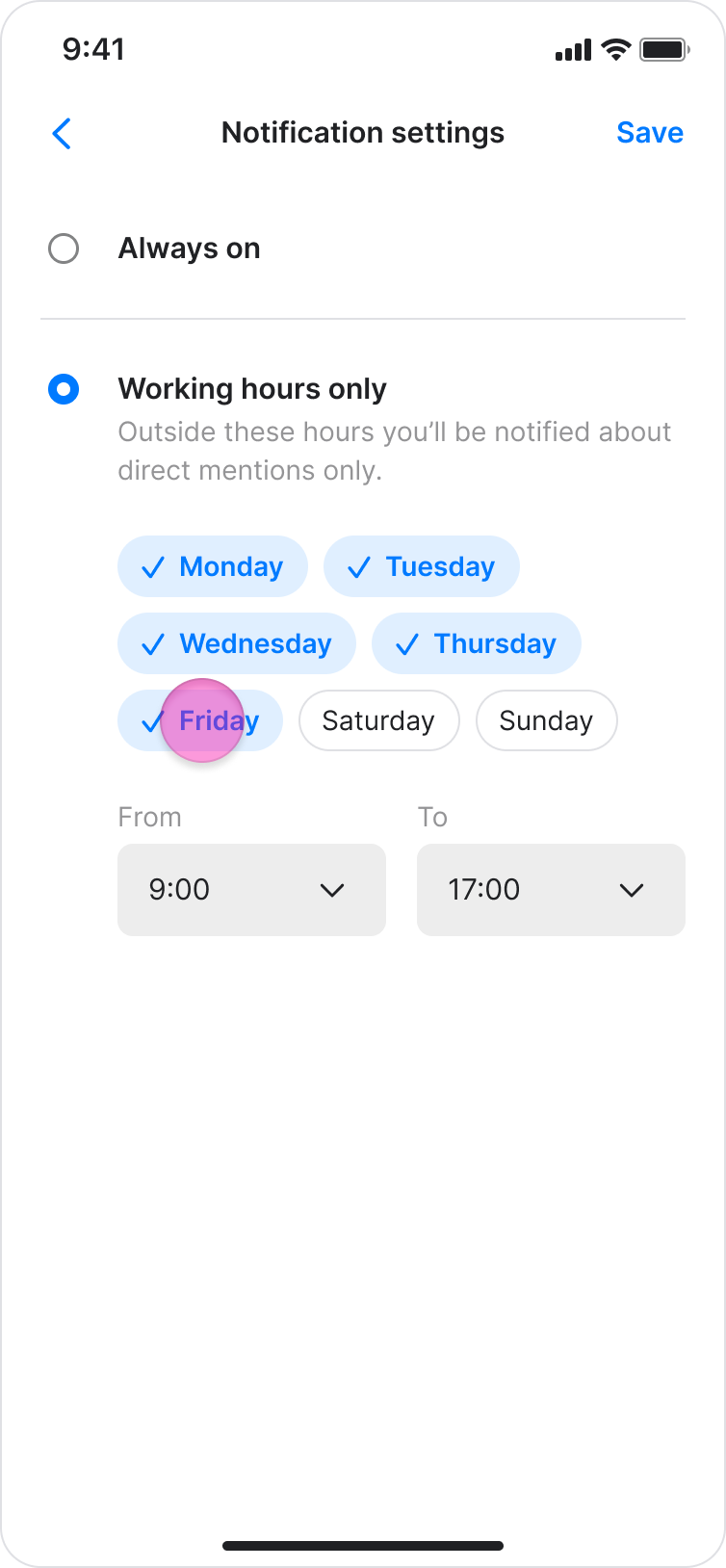Uncheck the Wednesday chip

click(237, 643)
